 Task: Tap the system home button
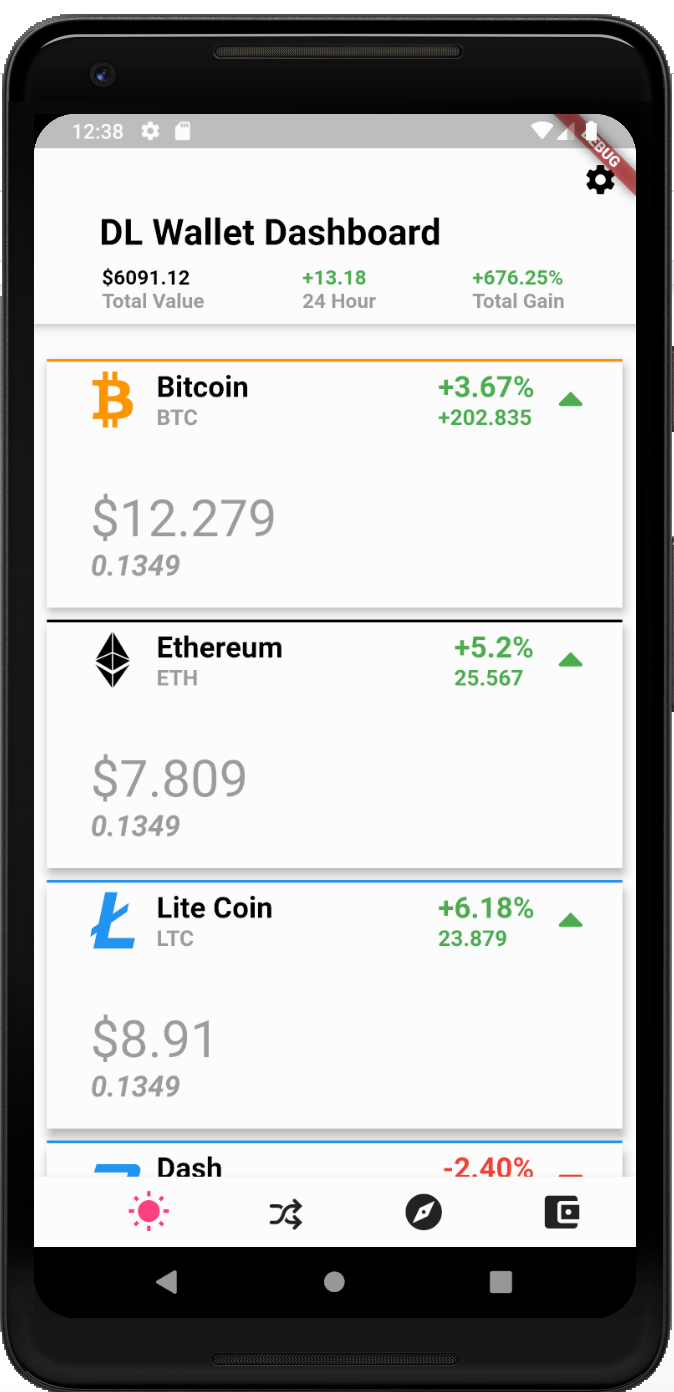[x=335, y=1282]
